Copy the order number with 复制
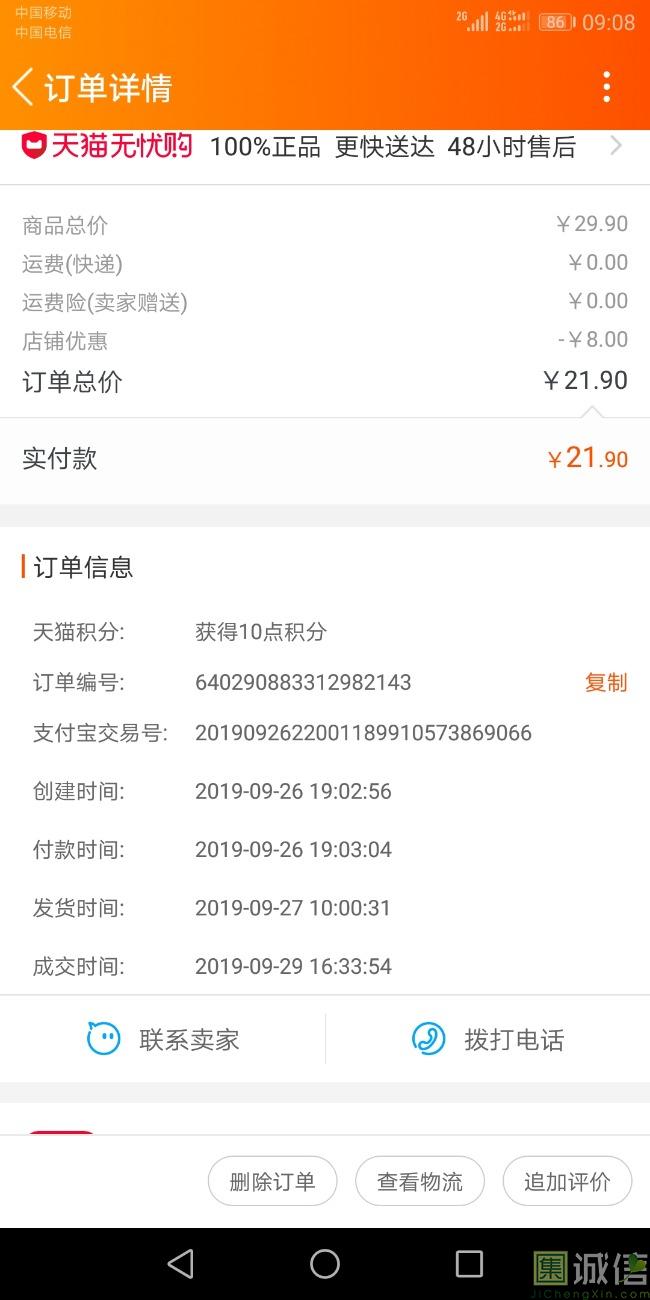This screenshot has width=650, height=1300. 605,682
